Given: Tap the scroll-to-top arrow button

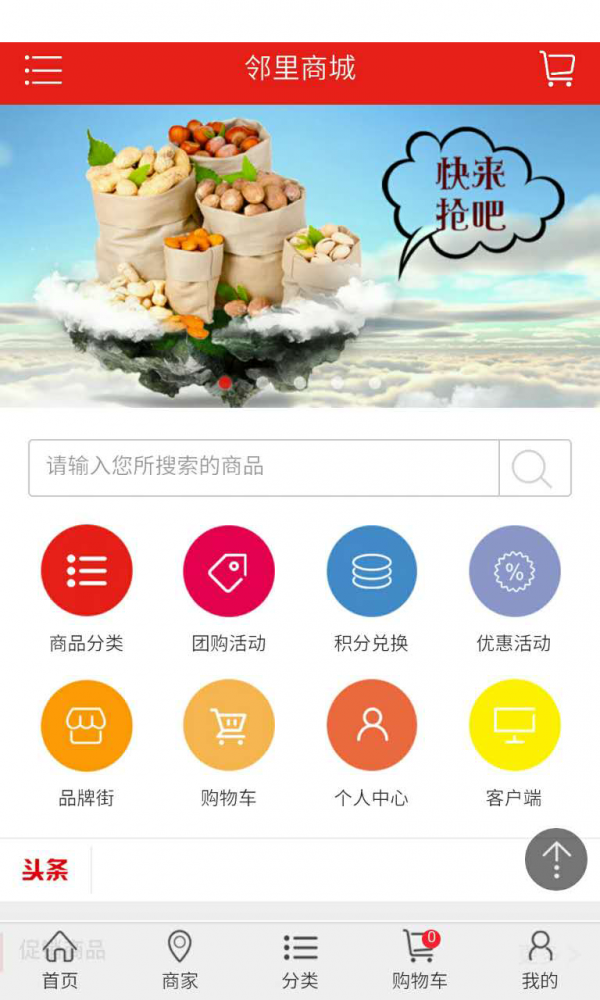Looking at the screenshot, I should [x=556, y=859].
